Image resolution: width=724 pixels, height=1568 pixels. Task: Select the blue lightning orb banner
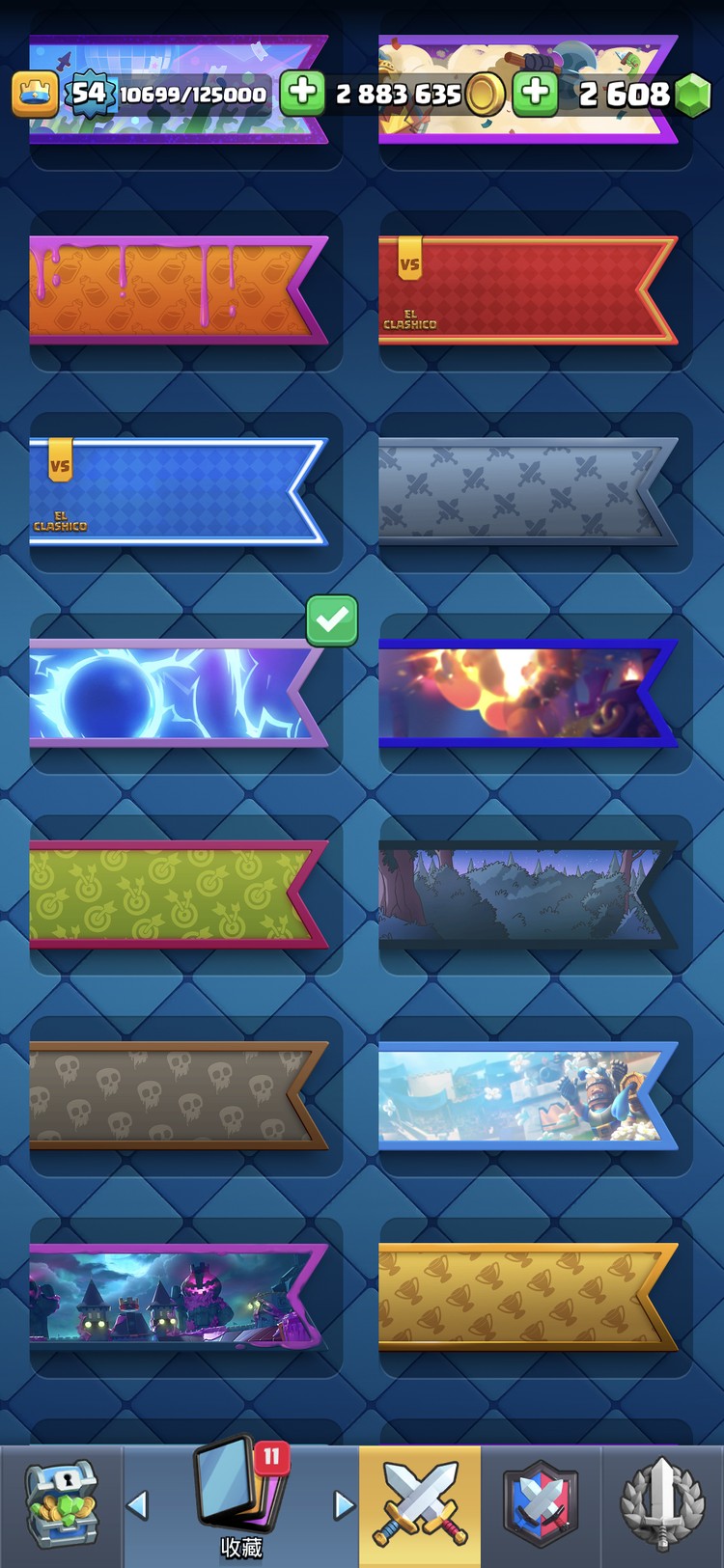tap(174, 693)
